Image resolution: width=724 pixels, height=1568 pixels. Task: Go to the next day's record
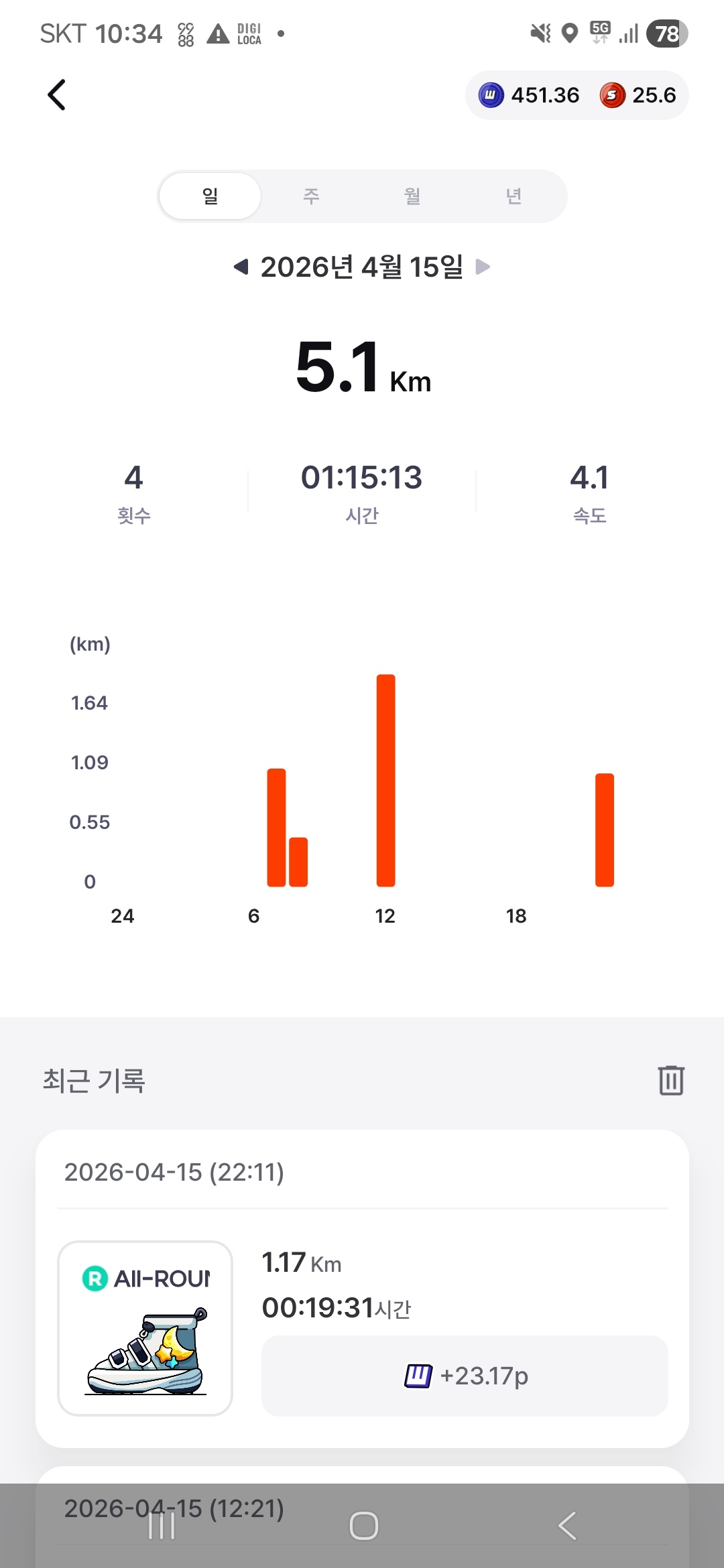click(x=483, y=267)
